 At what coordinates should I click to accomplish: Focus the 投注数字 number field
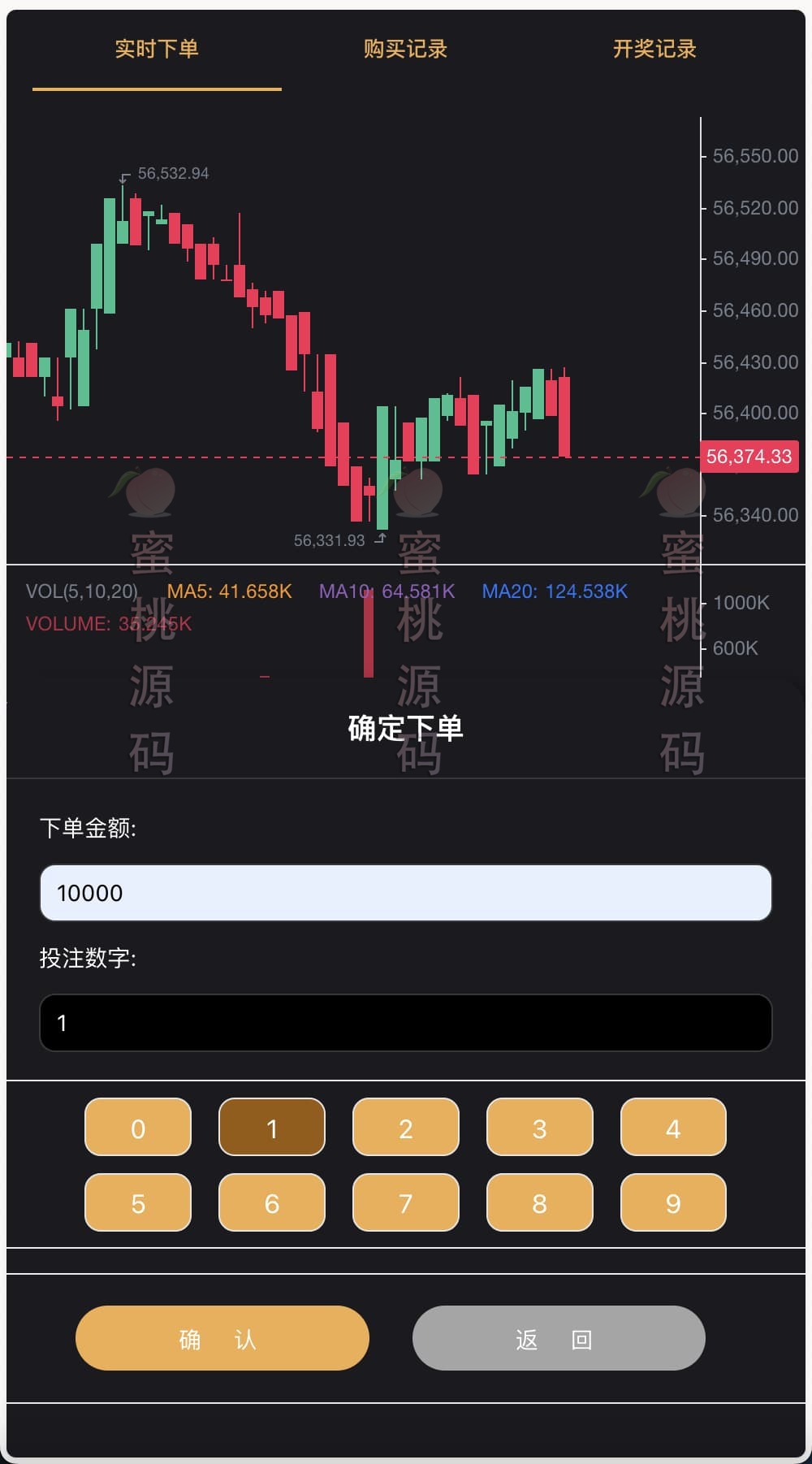point(405,1023)
